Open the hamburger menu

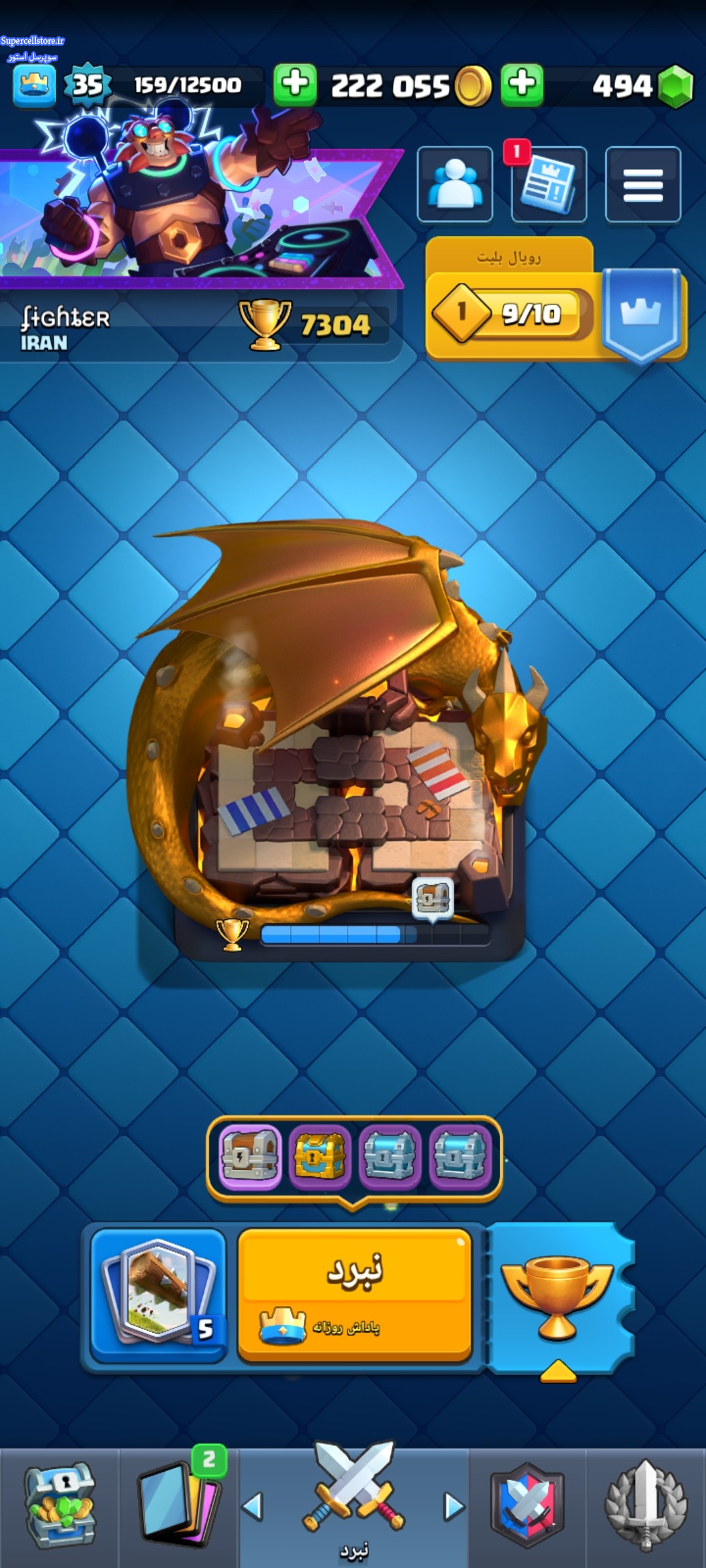click(x=643, y=185)
